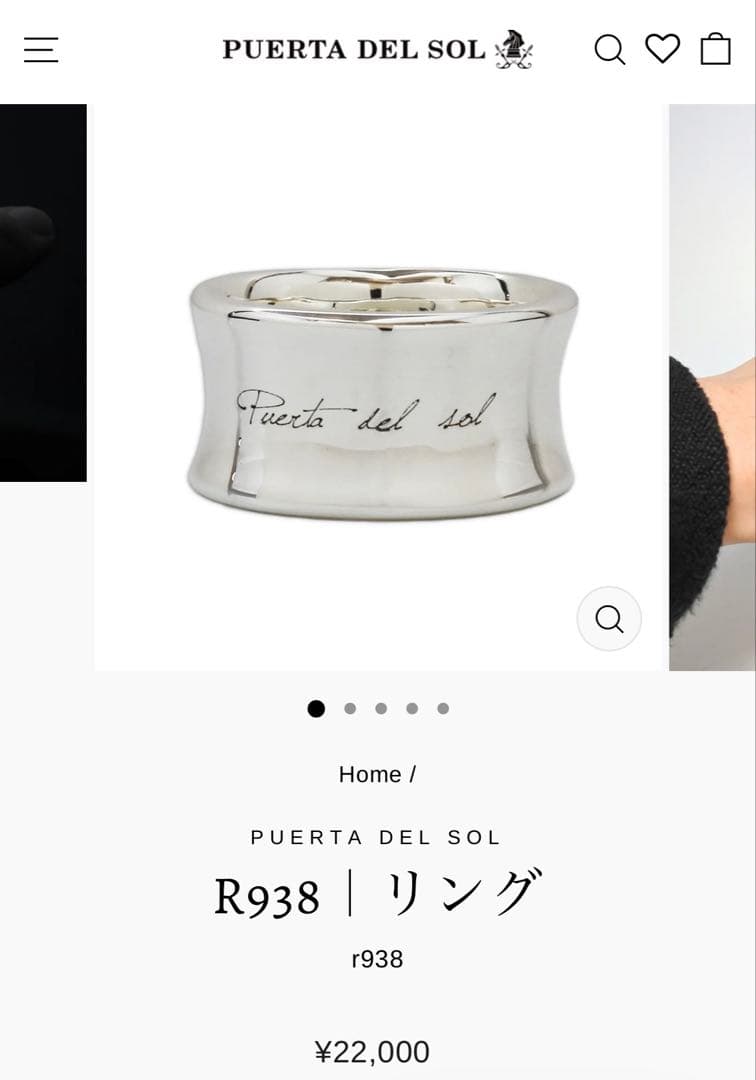Go to the Home breadcrumb
756x1080 pixels.
pyautogui.click(x=371, y=773)
